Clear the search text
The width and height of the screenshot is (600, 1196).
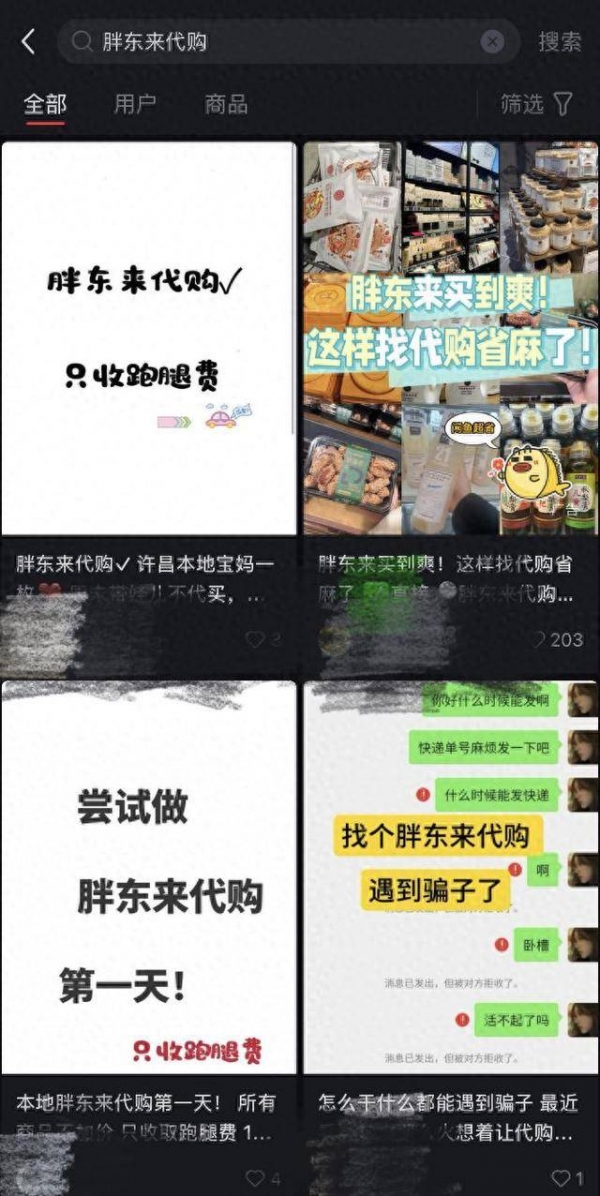(x=492, y=42)
